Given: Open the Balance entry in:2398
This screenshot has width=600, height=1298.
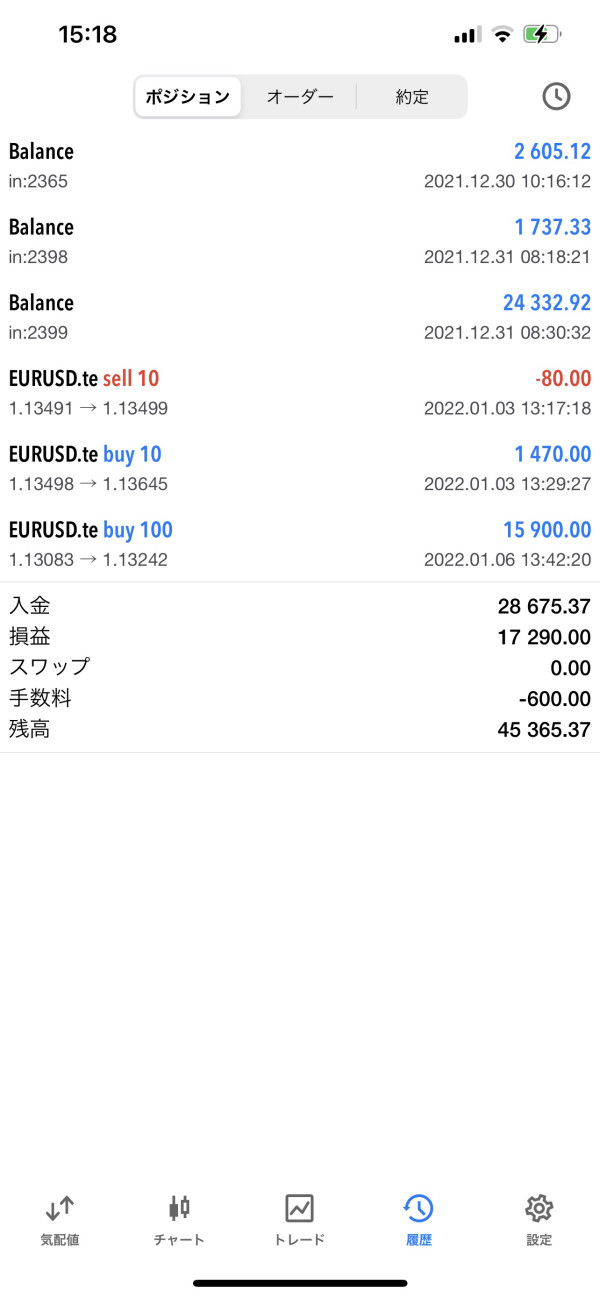Looking at the screenshot, I should 300,241.
